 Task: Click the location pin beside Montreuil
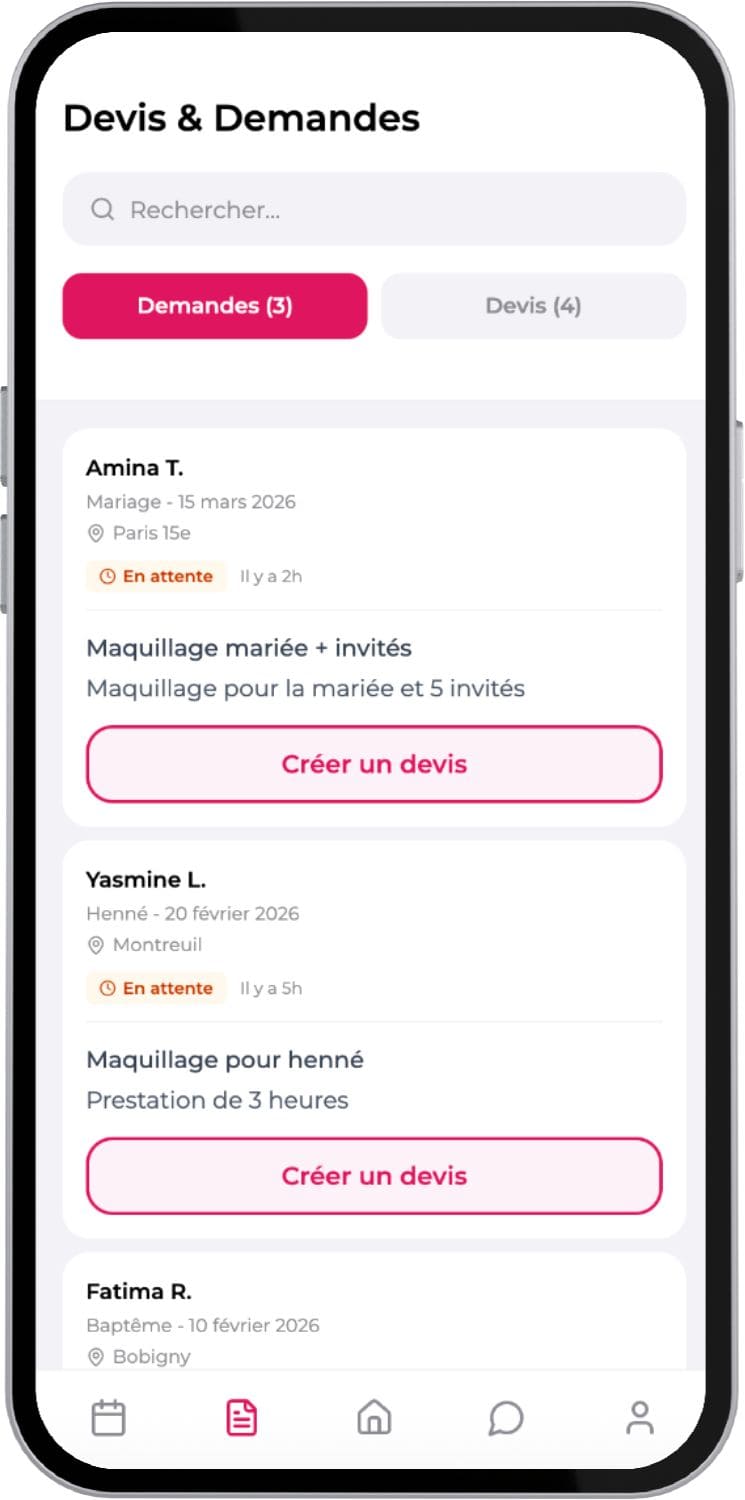[97, 946]
